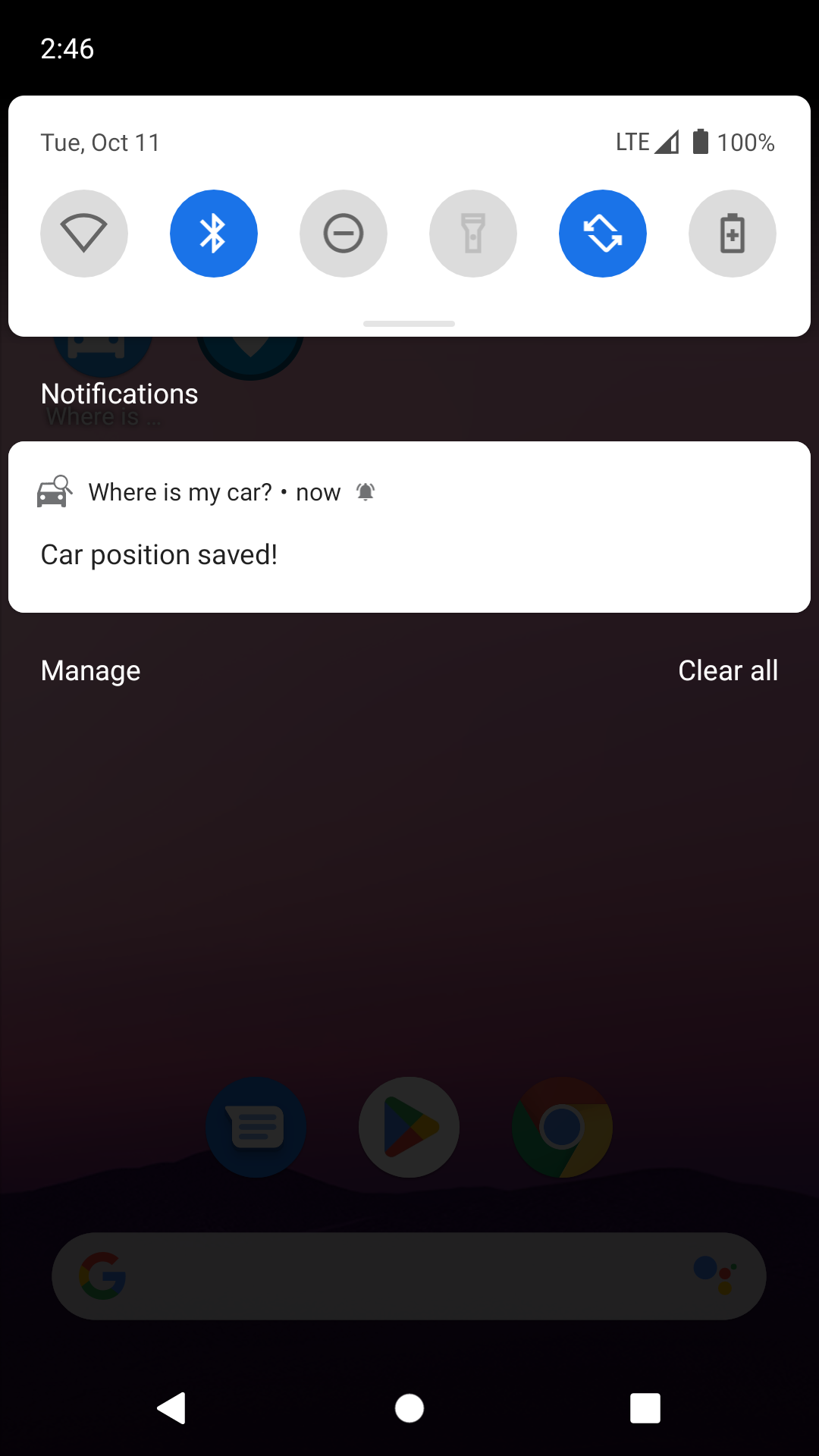
Task: Clear all notifications
Action: (x=727, y=670)
